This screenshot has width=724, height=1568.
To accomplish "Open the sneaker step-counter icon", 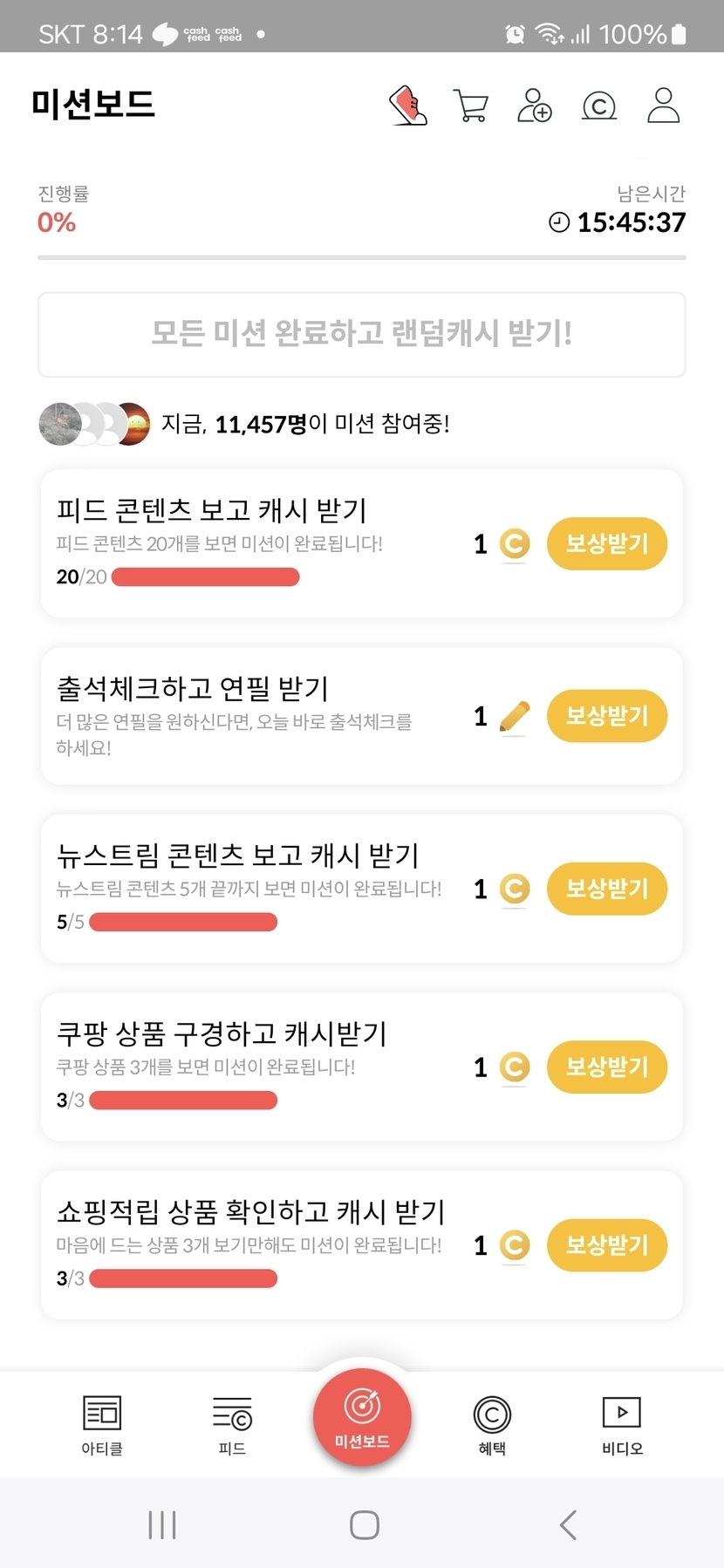I will pos(407,106).
